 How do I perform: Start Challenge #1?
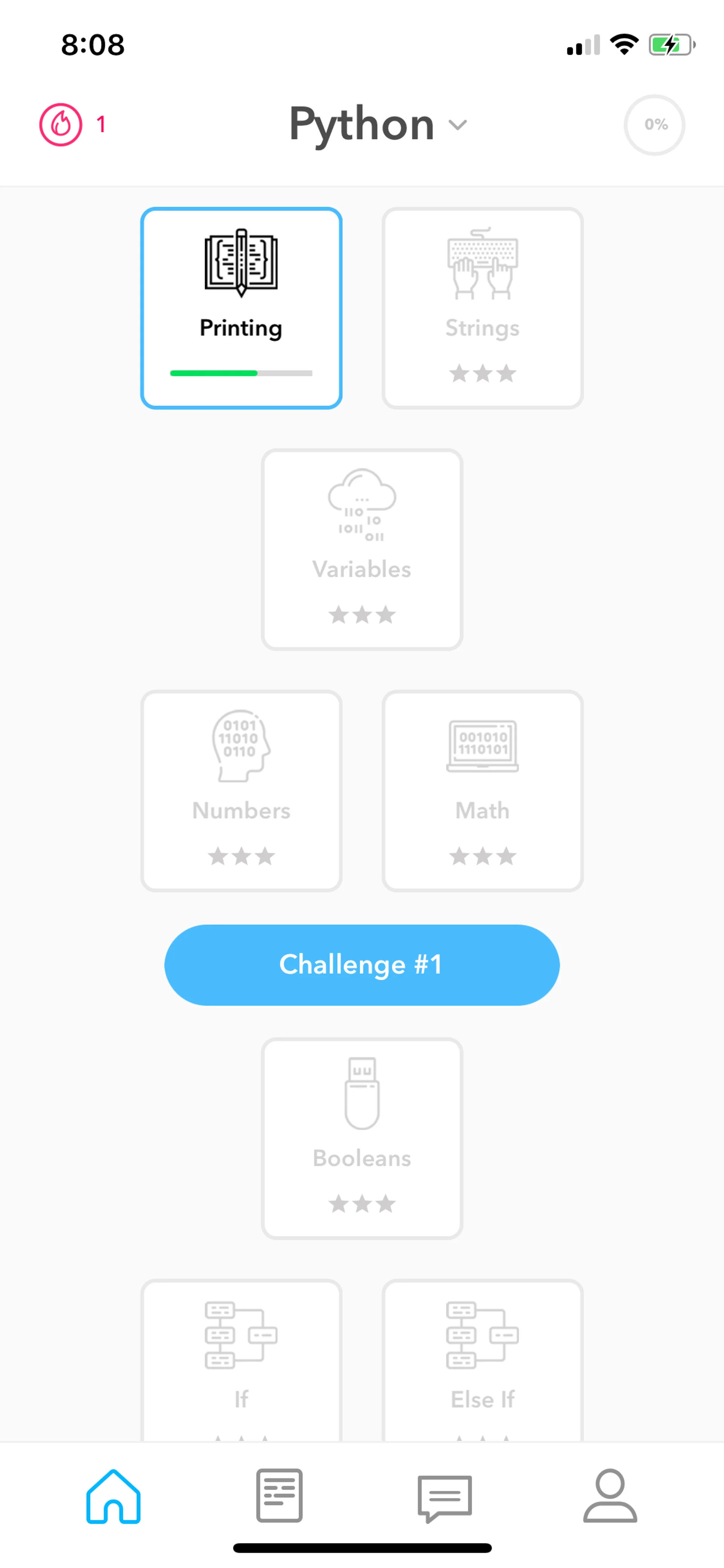click(362, 965)
